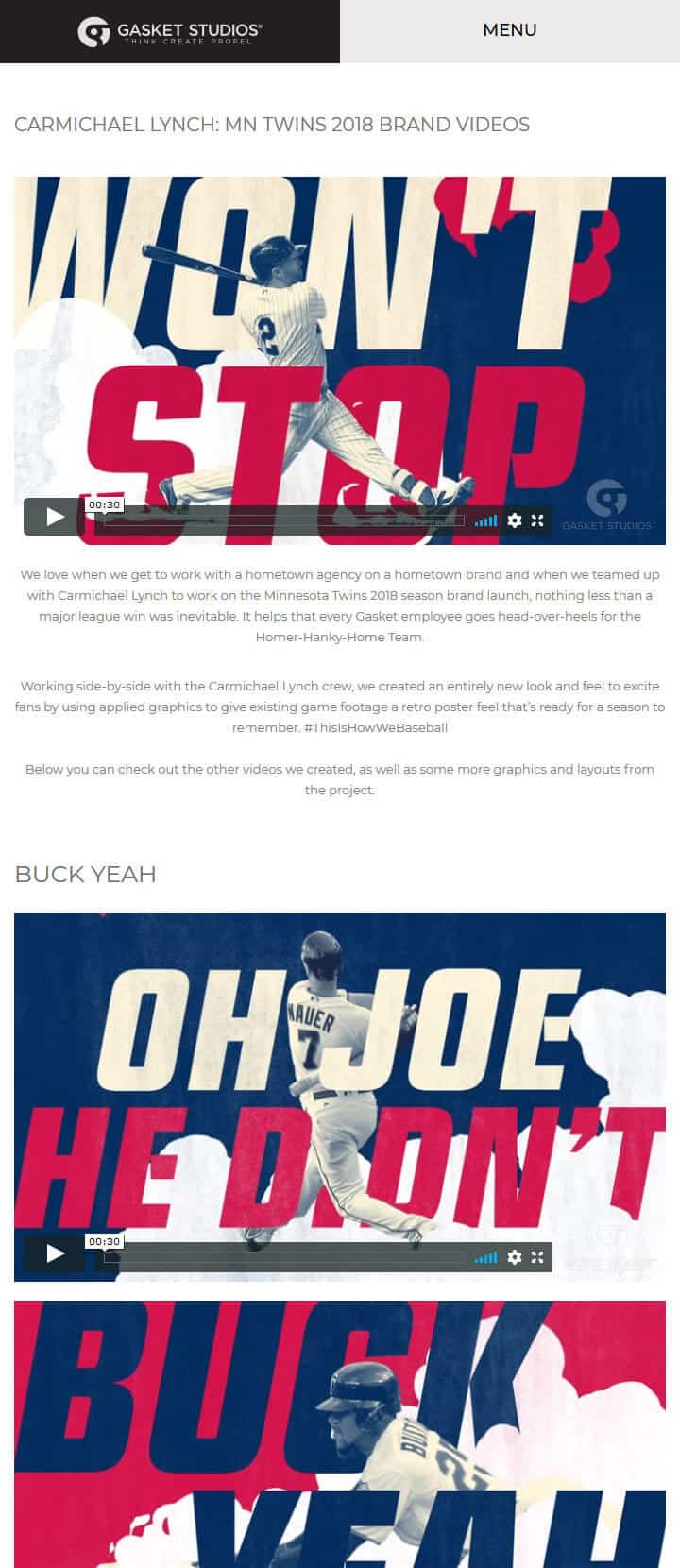Play the Won't Stop brand video
The width and height of the screenshot is (680, 1568).
tap(55, 517)
